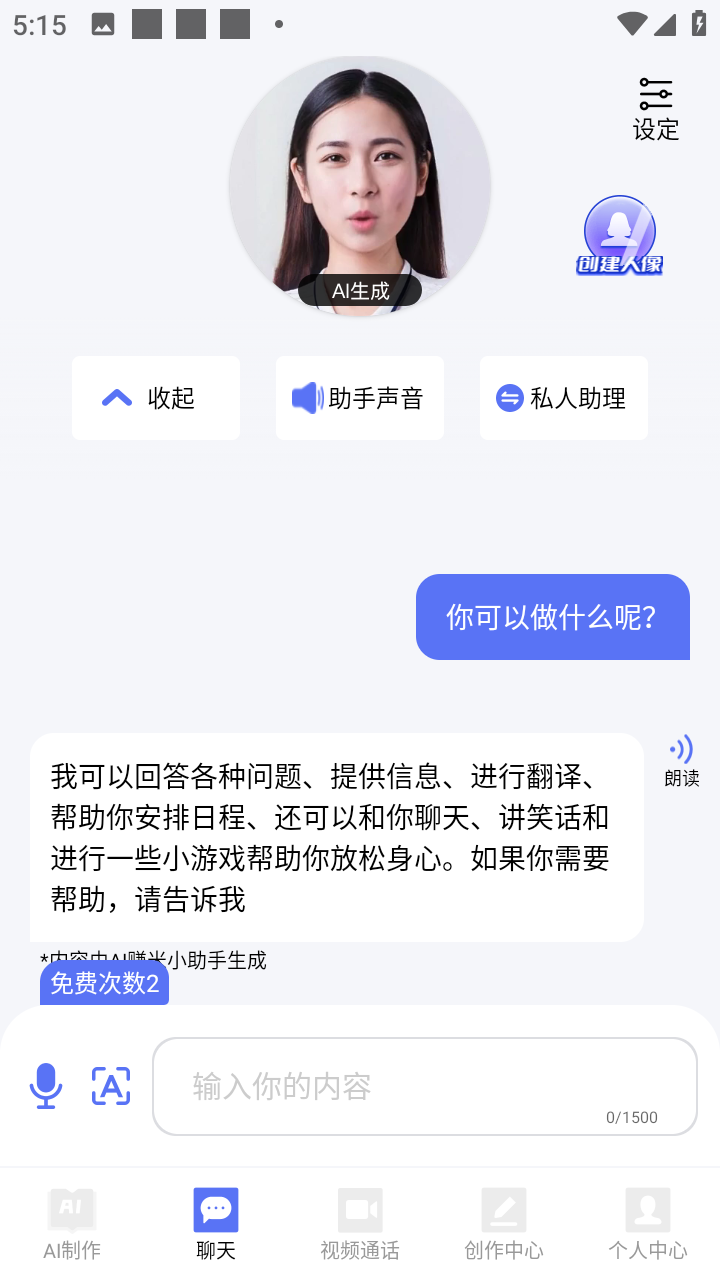
Task: Read the AI reply aloud with 朗读
Action: coord(682,761)
